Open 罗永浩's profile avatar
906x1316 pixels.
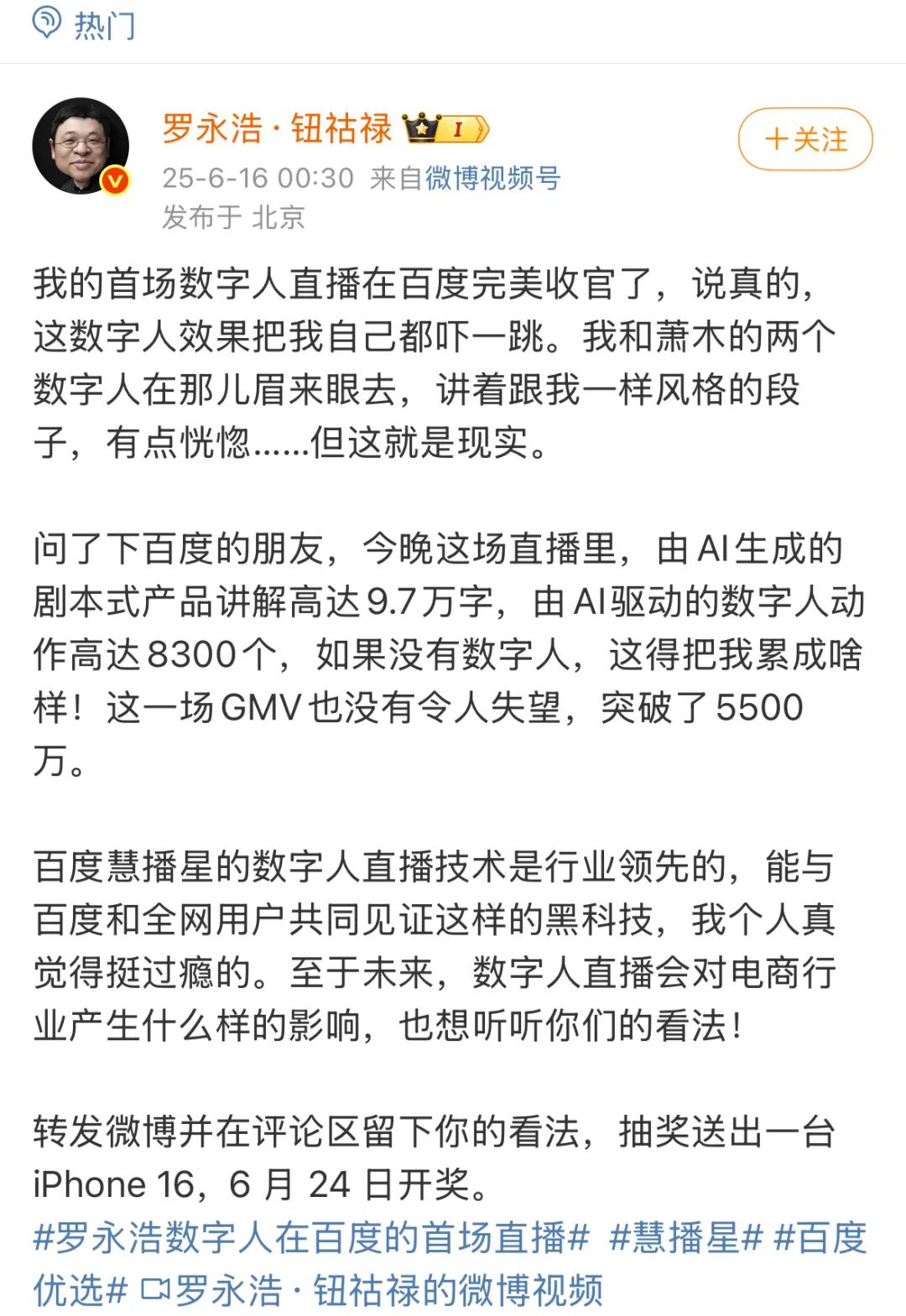(x=81, y=146)
